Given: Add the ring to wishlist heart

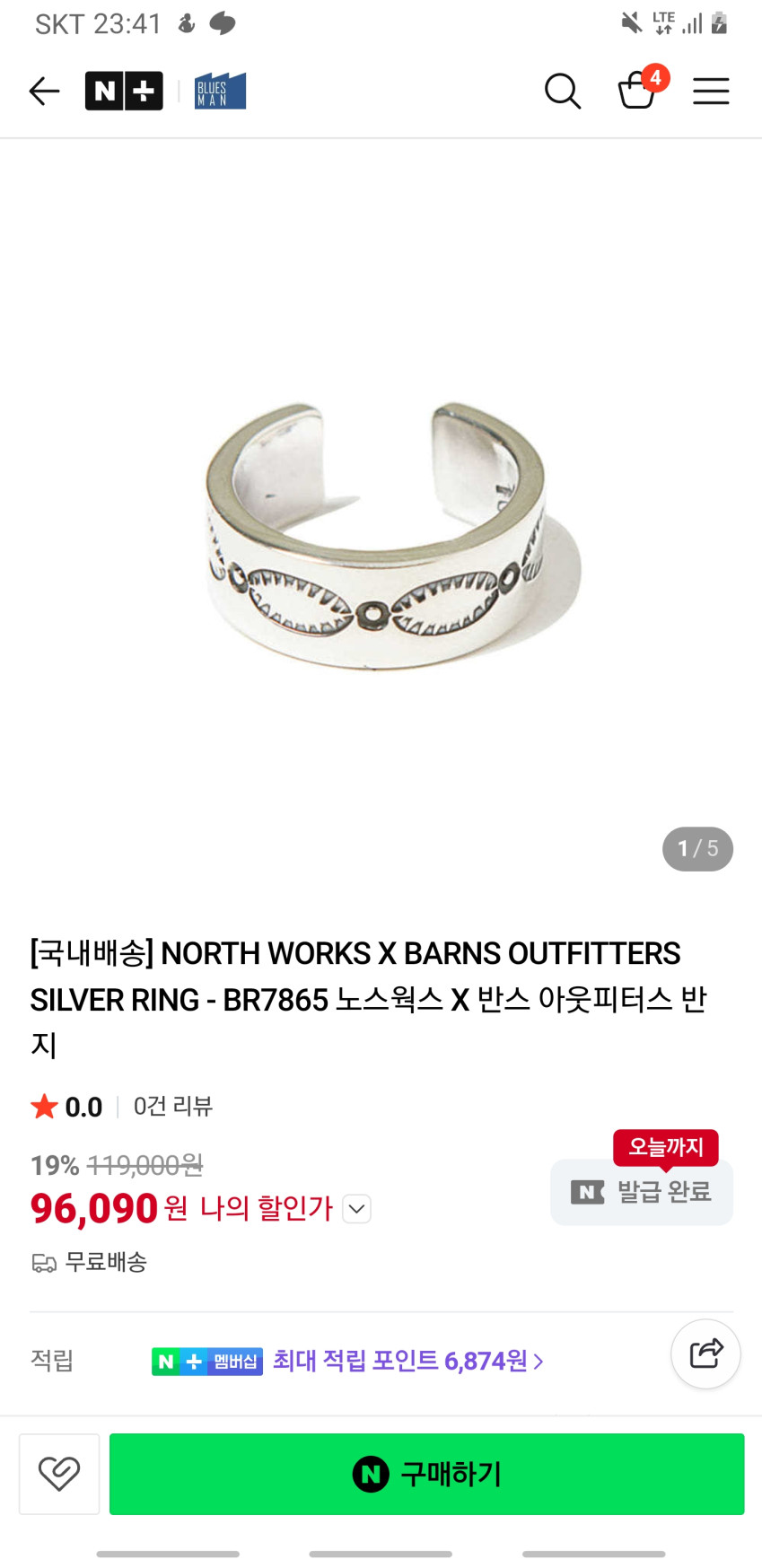Looking at the screenshot, I should point(59,1474).
